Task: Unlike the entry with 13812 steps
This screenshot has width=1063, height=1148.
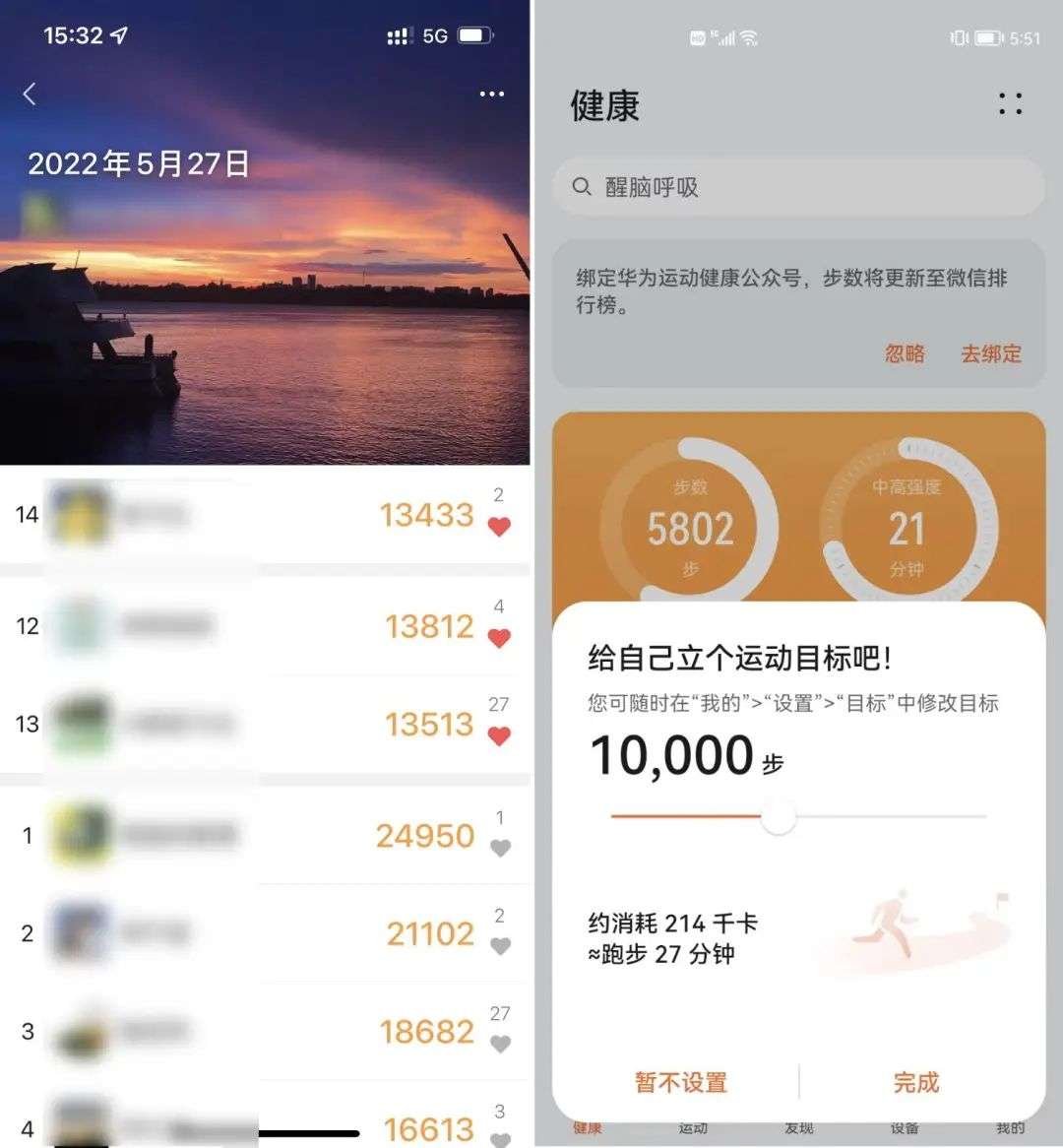Action: 499,637
